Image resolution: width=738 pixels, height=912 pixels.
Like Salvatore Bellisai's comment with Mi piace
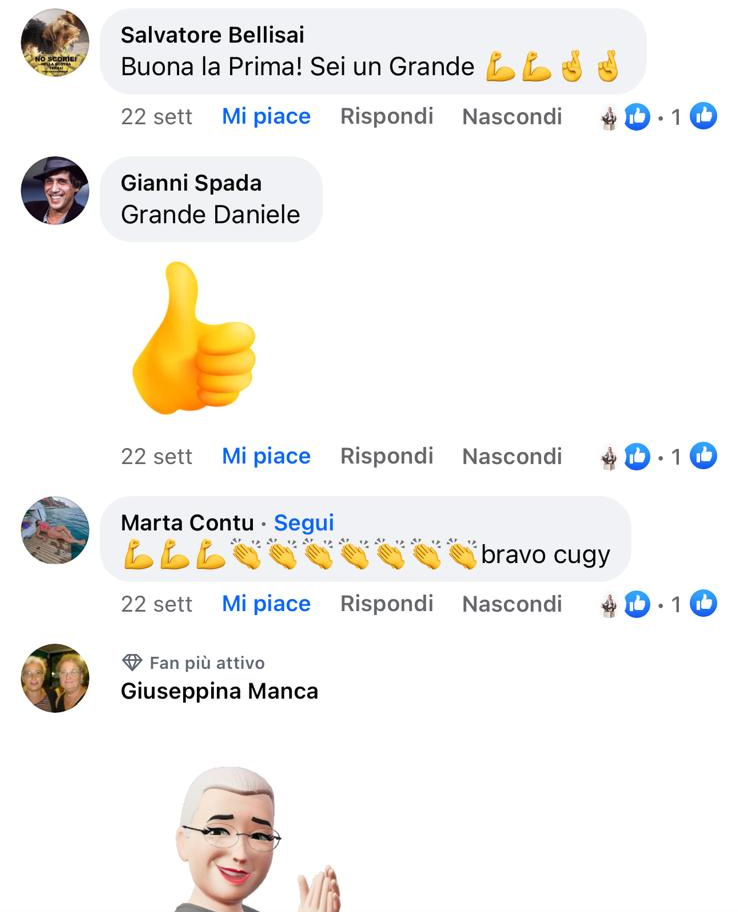coord(266,117)
